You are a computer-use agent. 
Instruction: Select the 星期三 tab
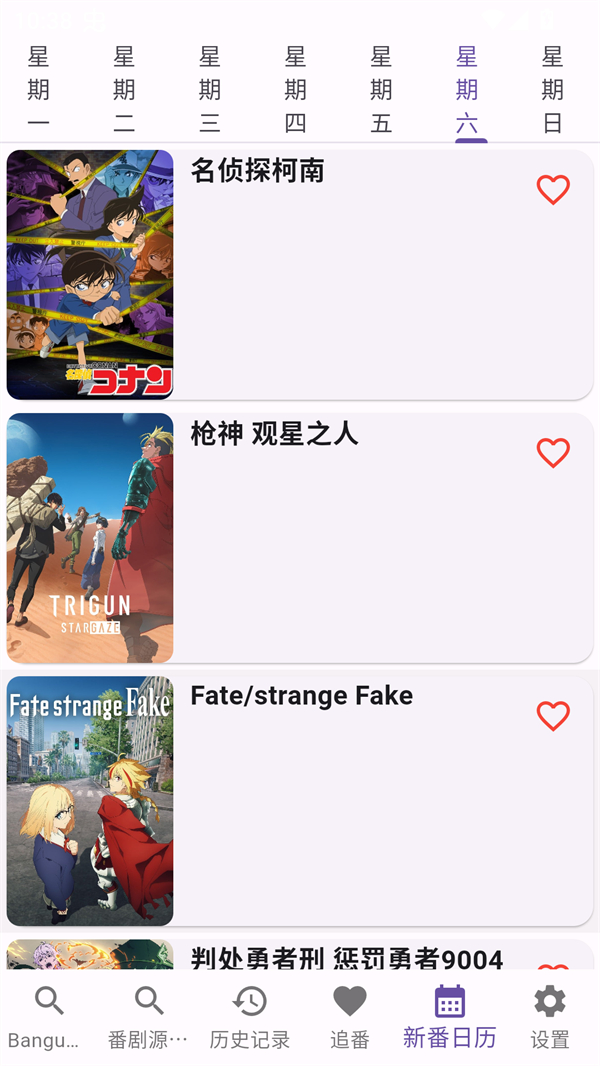(x=210, y=90)
